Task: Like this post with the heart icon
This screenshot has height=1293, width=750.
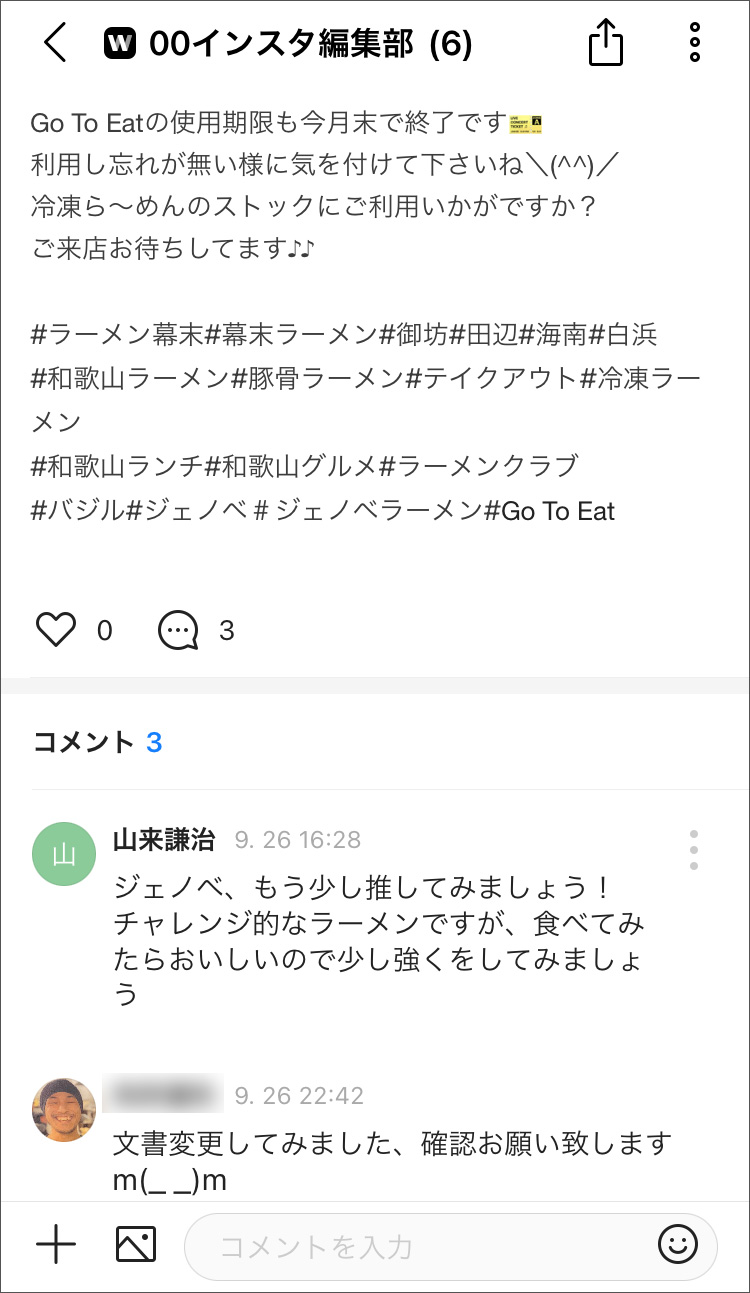Action: point(56,630)
